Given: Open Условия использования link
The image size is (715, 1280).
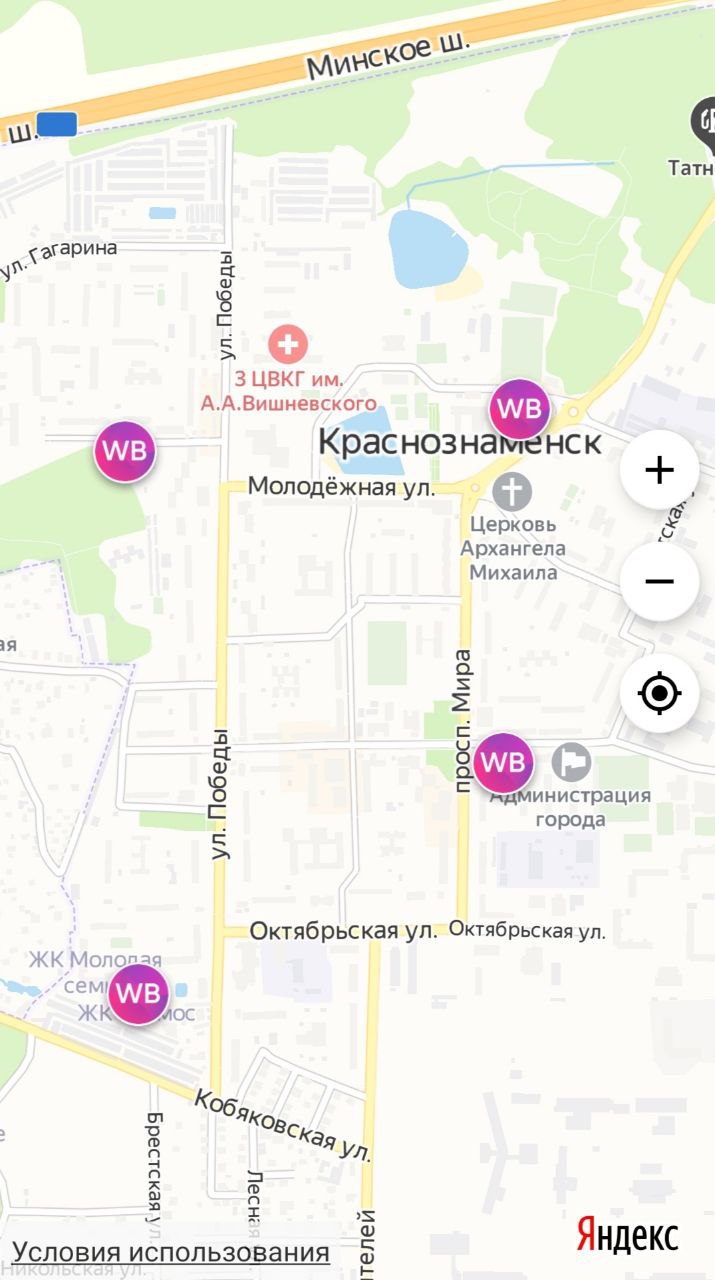Looking at the screenshot, I should tap(170, 1252).
